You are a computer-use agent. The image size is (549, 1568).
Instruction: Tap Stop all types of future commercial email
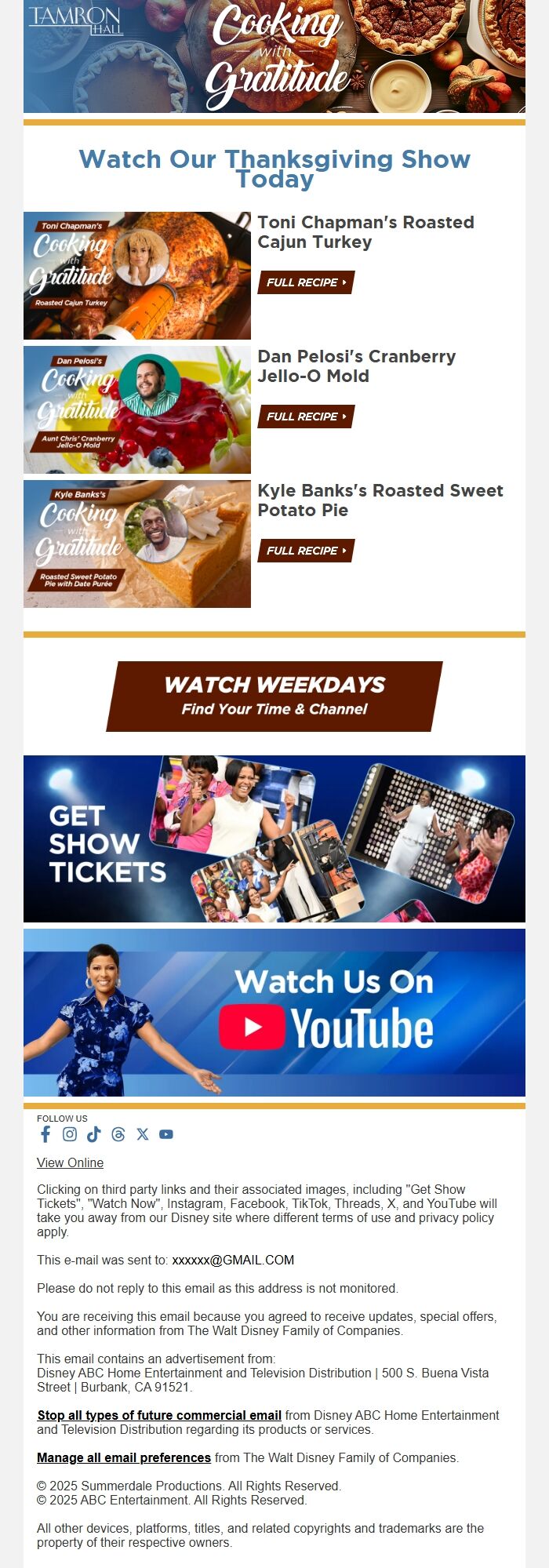pyautogui.click(x=159, y=1415)
